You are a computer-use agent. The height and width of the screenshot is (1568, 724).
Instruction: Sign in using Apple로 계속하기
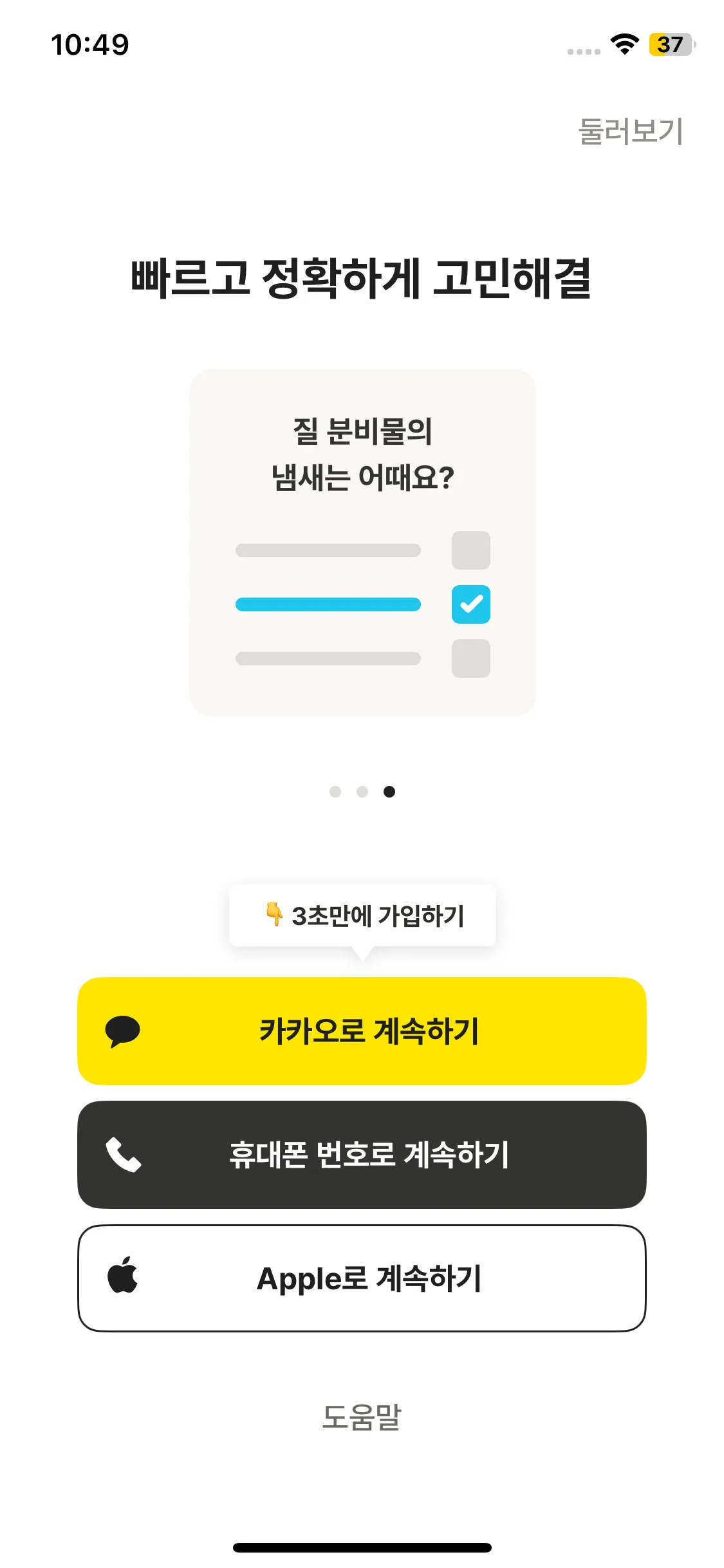(x=362, y=1278)
